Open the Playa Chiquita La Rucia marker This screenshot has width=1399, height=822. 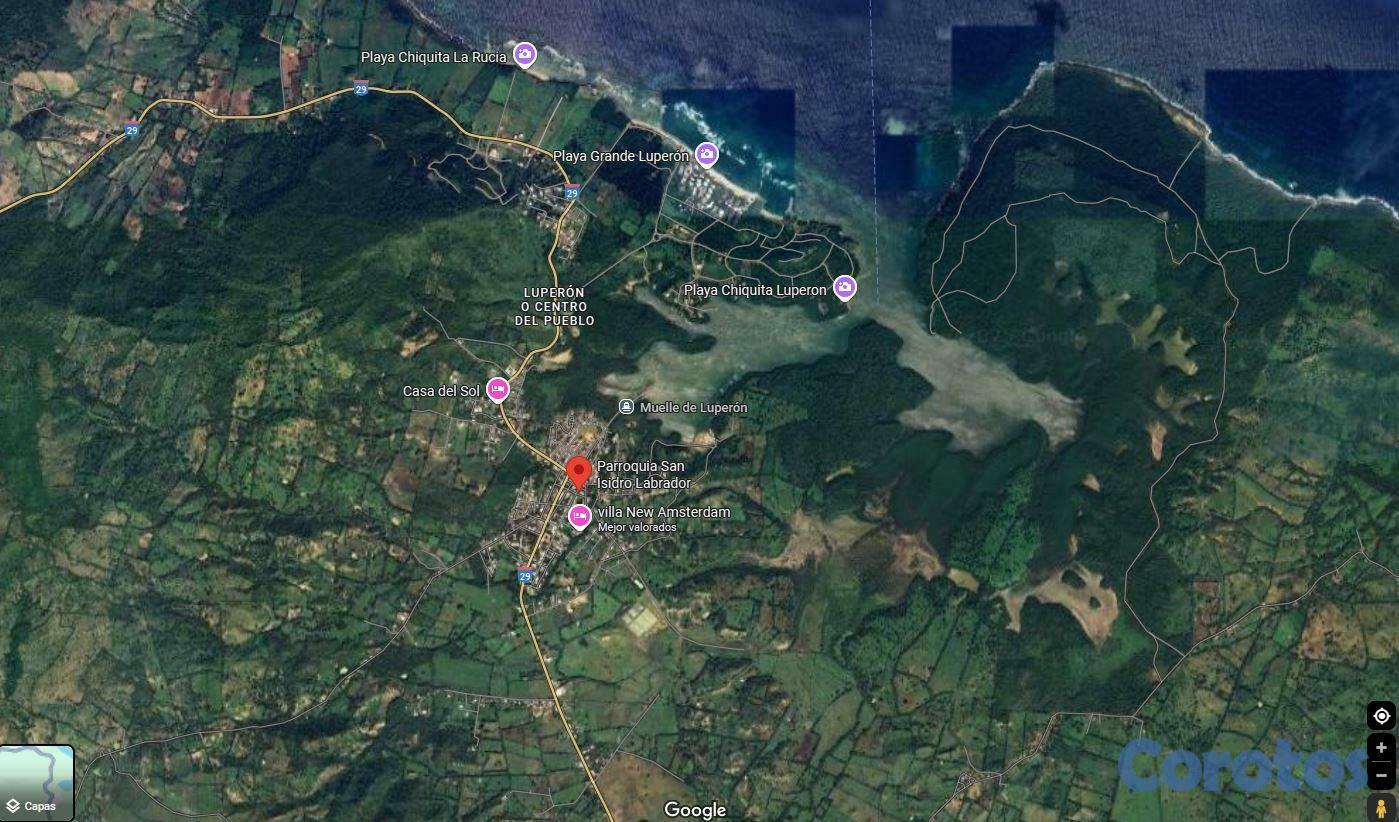click(x=524, y=55)
